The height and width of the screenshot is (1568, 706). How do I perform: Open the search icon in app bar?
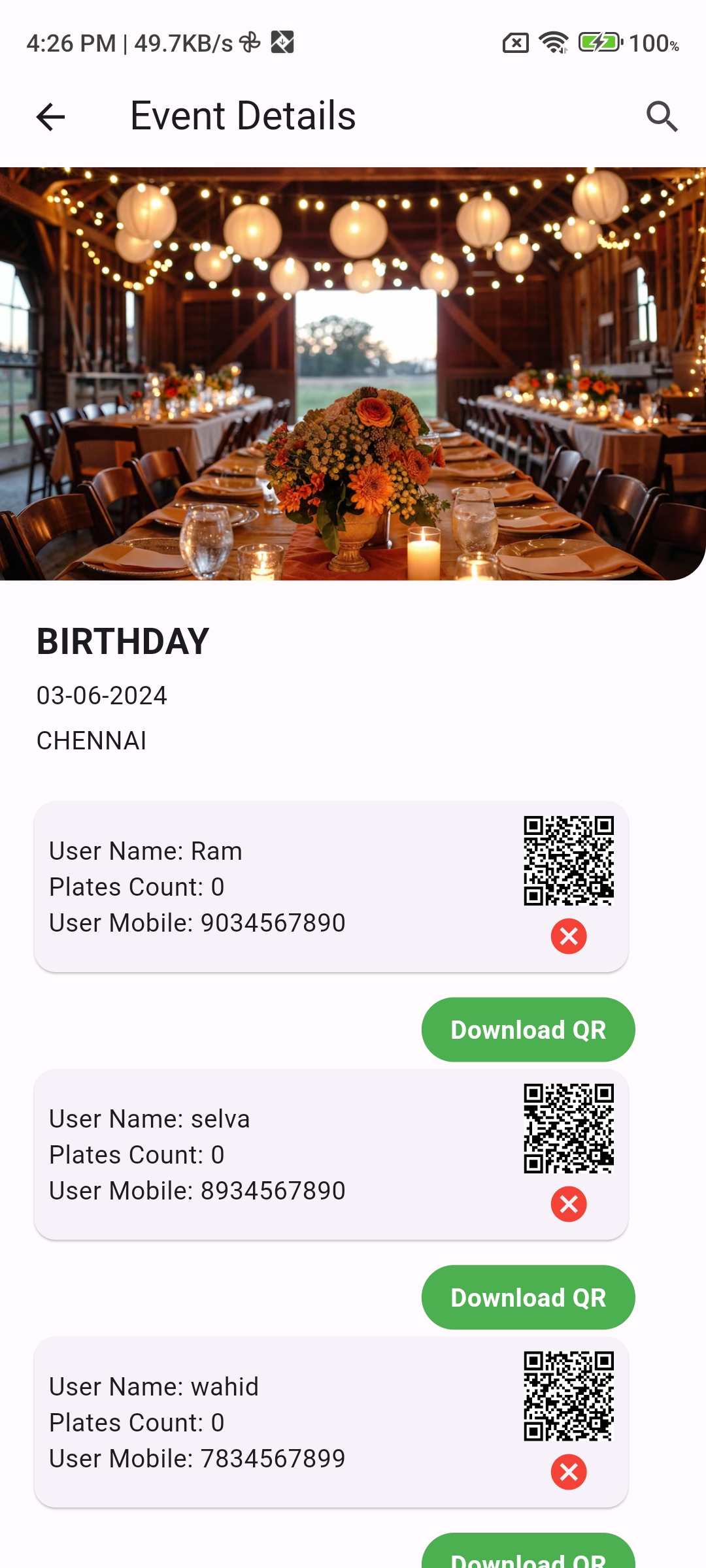click(x=662, y=117)
